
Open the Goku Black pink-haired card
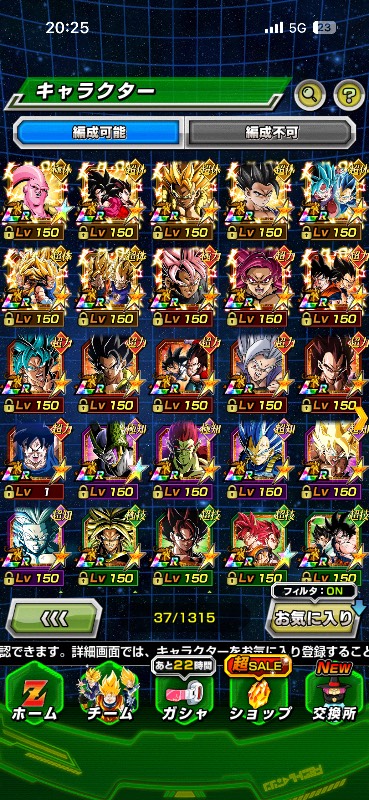coord(184,287)
